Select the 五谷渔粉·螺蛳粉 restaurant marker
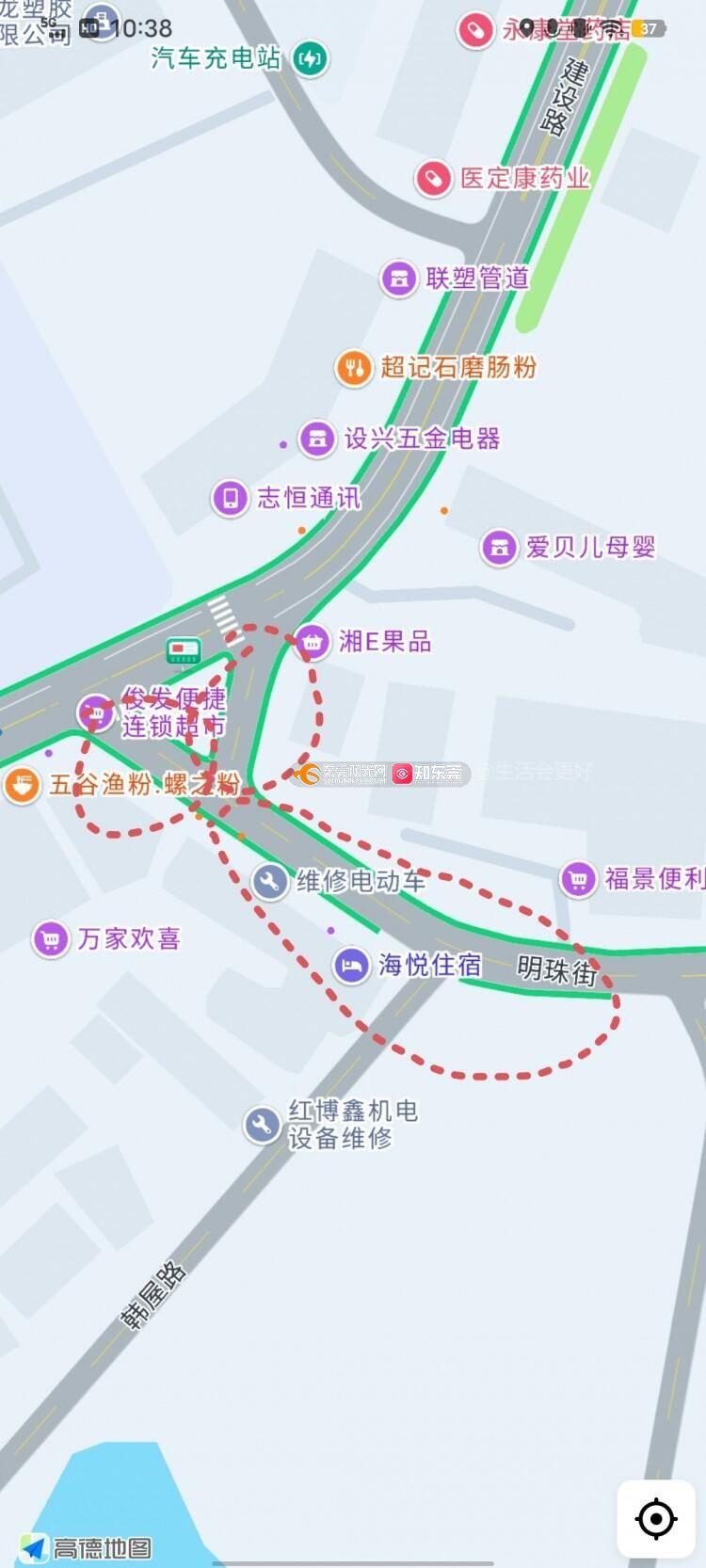 [x=22, y=784]
